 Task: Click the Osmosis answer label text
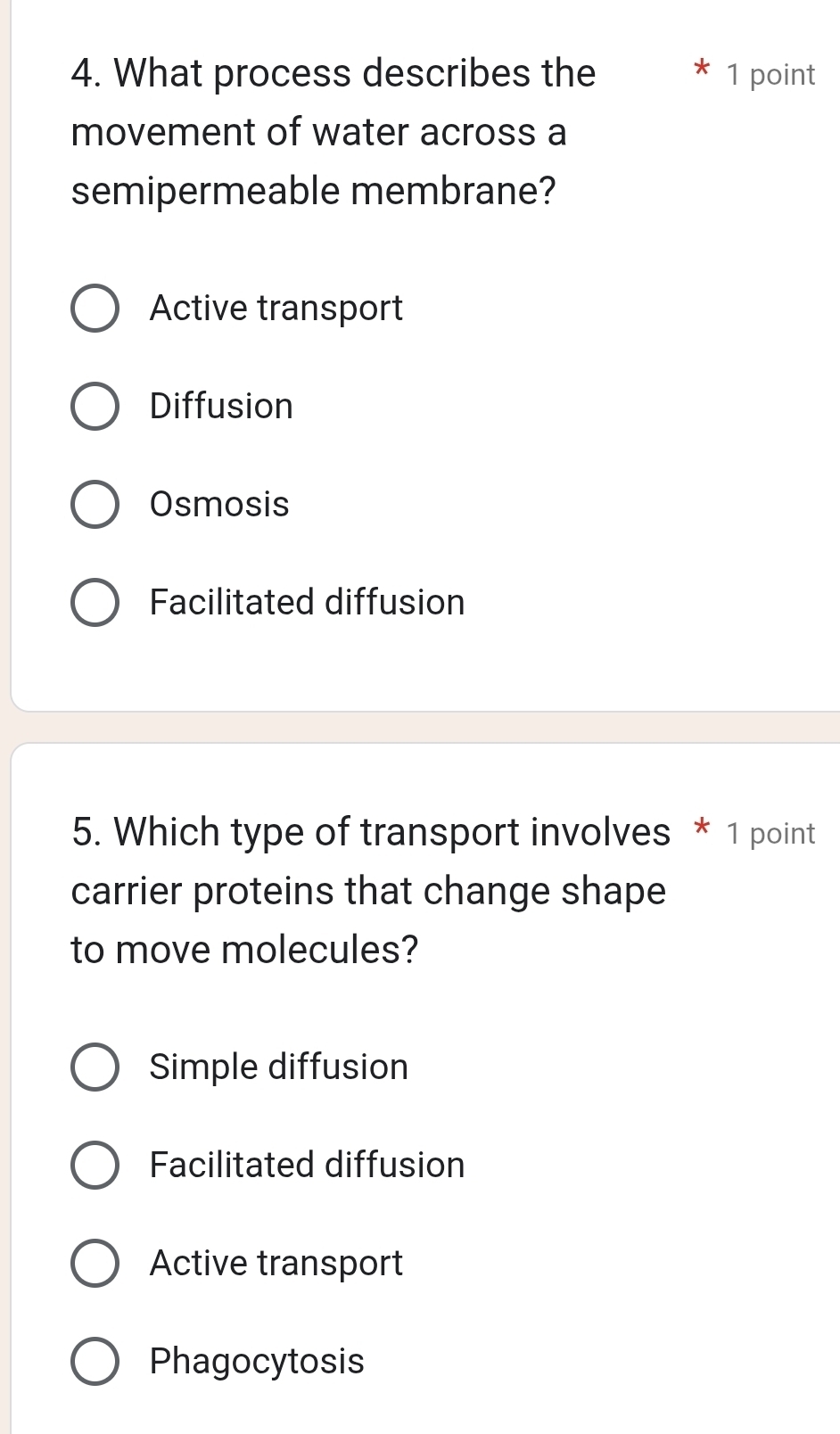pos(218,505)
